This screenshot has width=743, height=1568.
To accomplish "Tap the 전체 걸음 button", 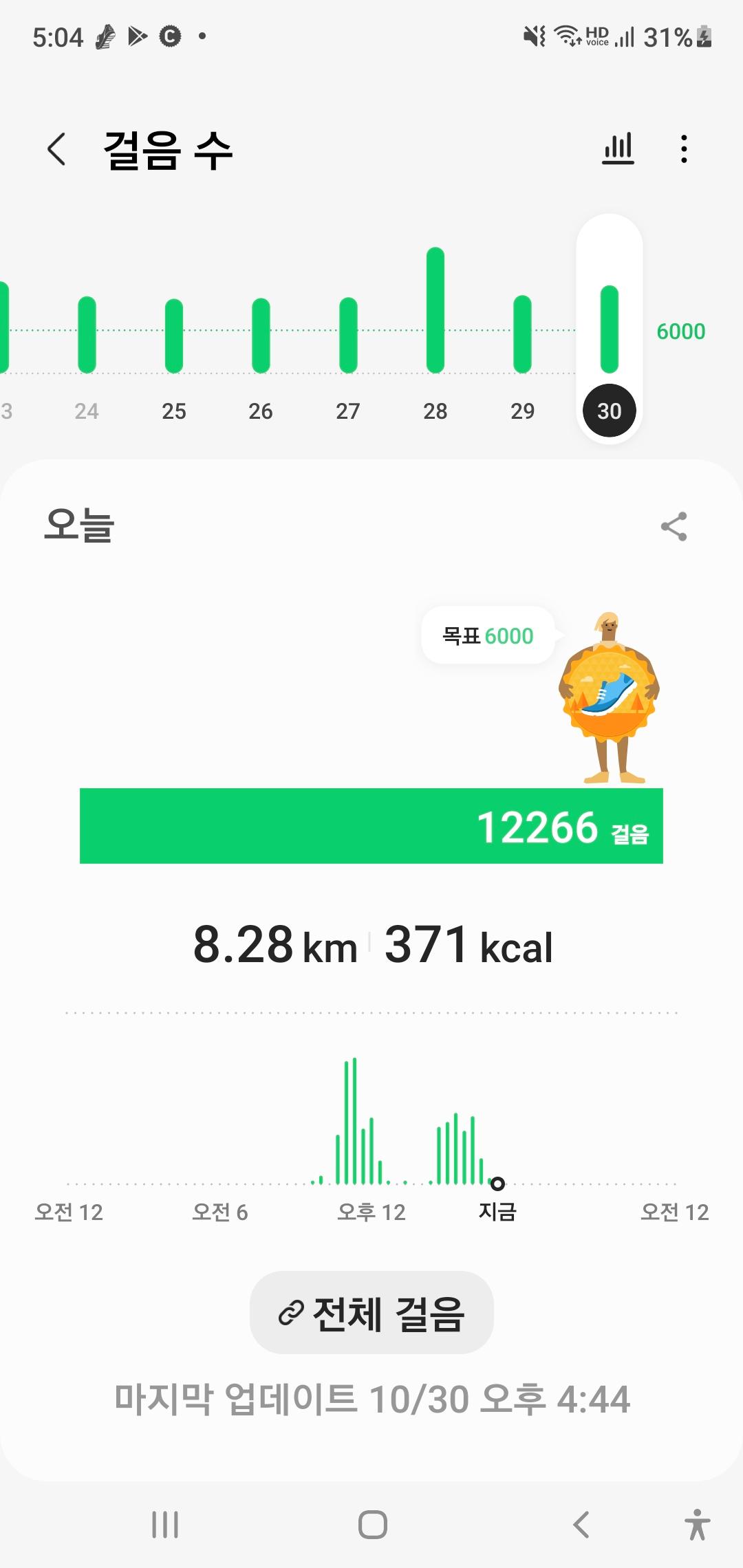I will (371, 1312).
